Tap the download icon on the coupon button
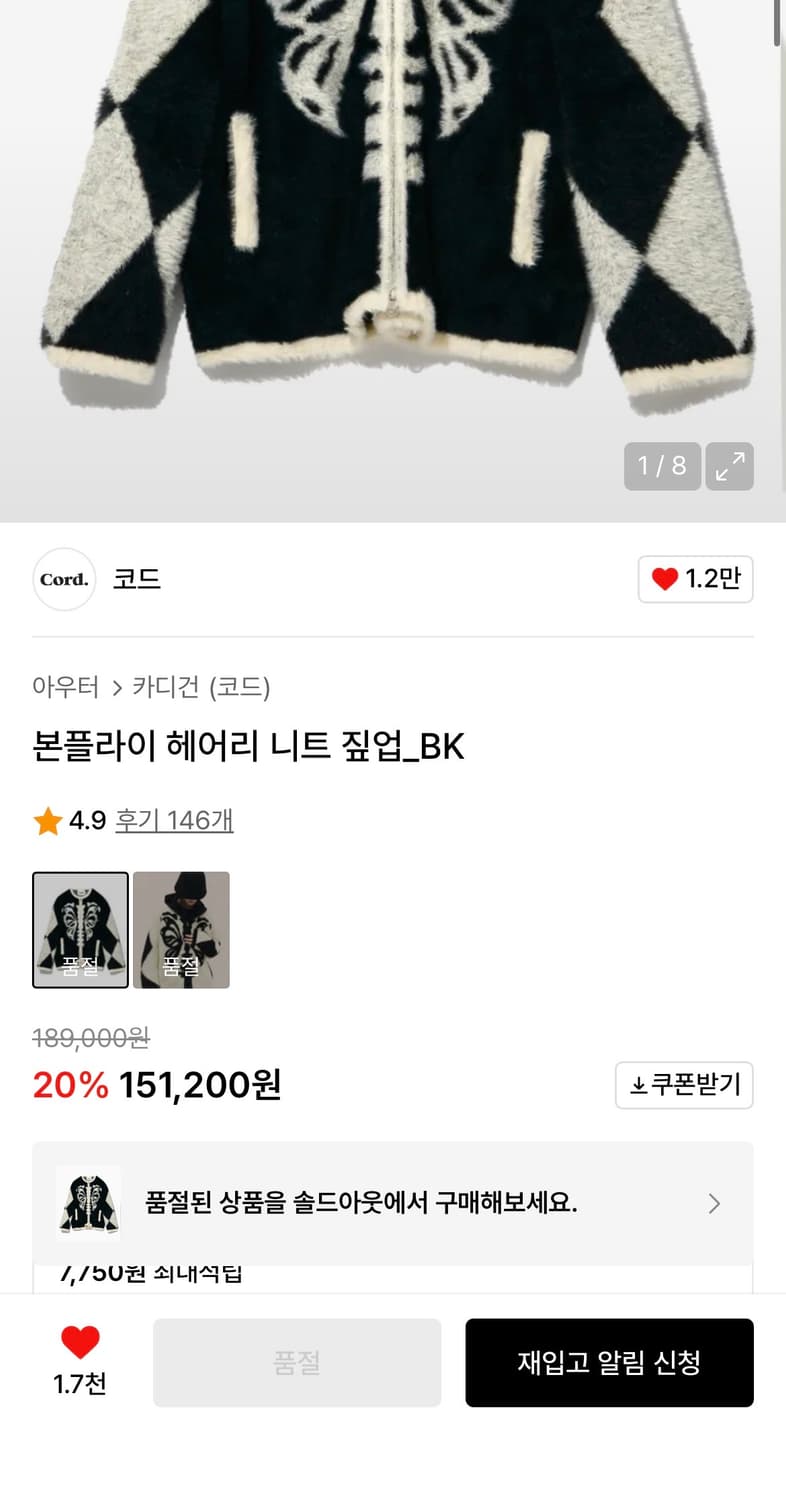The width and height of the screenshot is (786, 1500). (640, 1085)
